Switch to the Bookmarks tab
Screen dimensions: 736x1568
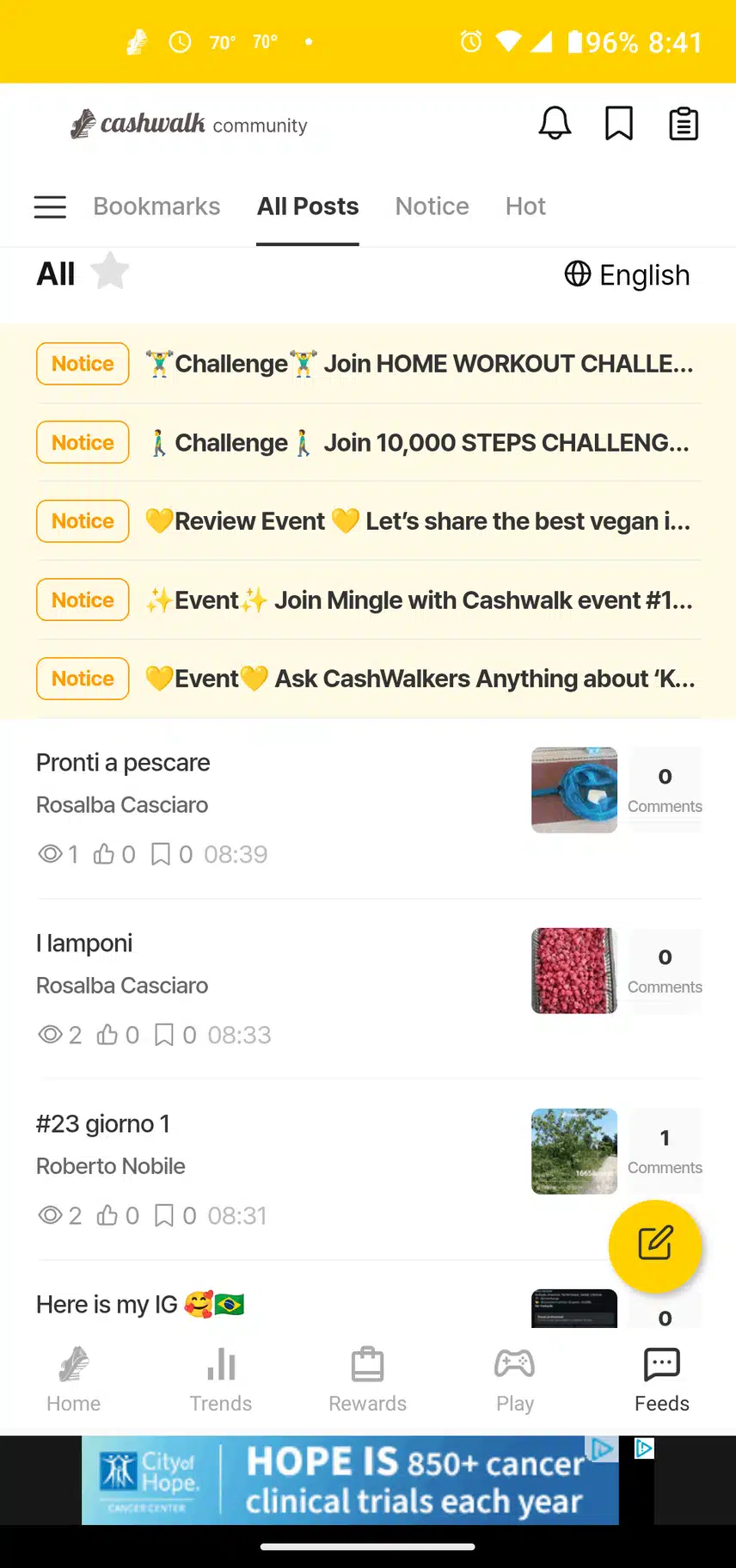pyautogui.click(x=156, y=206)
